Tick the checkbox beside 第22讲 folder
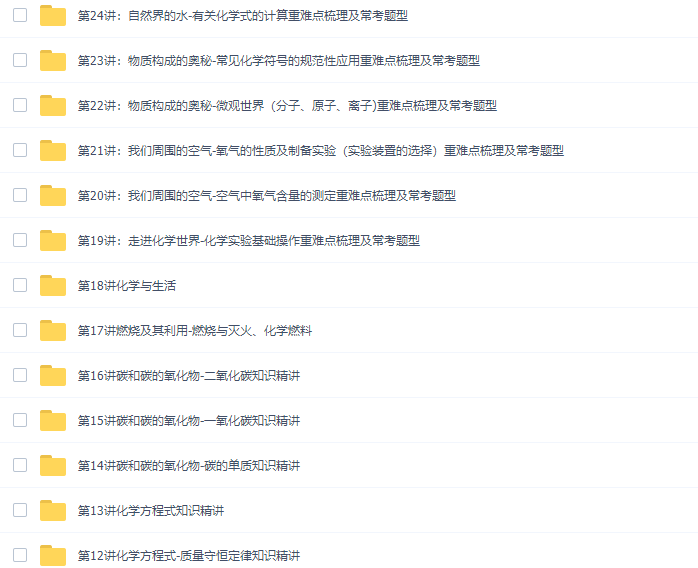698x568 pixels. 20,105
